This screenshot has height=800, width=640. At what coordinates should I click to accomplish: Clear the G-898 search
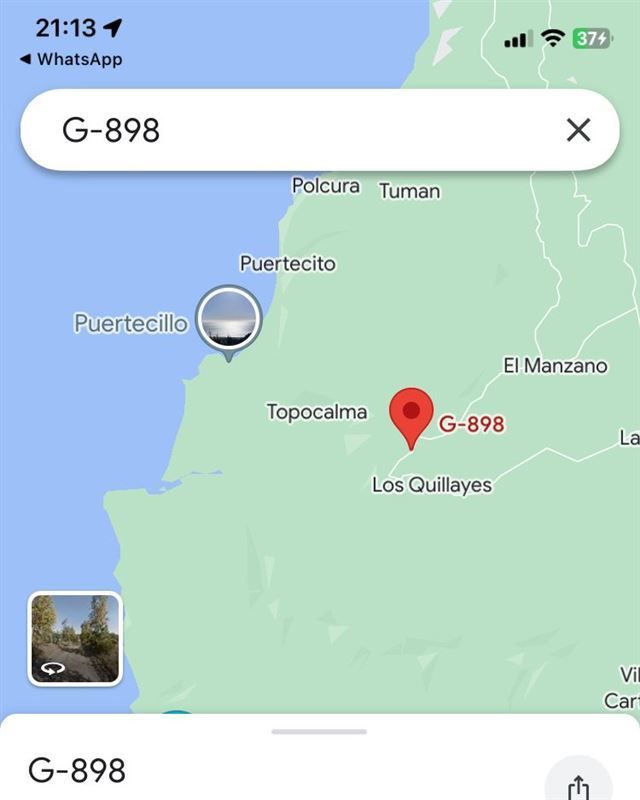click(x=578, y=130)
